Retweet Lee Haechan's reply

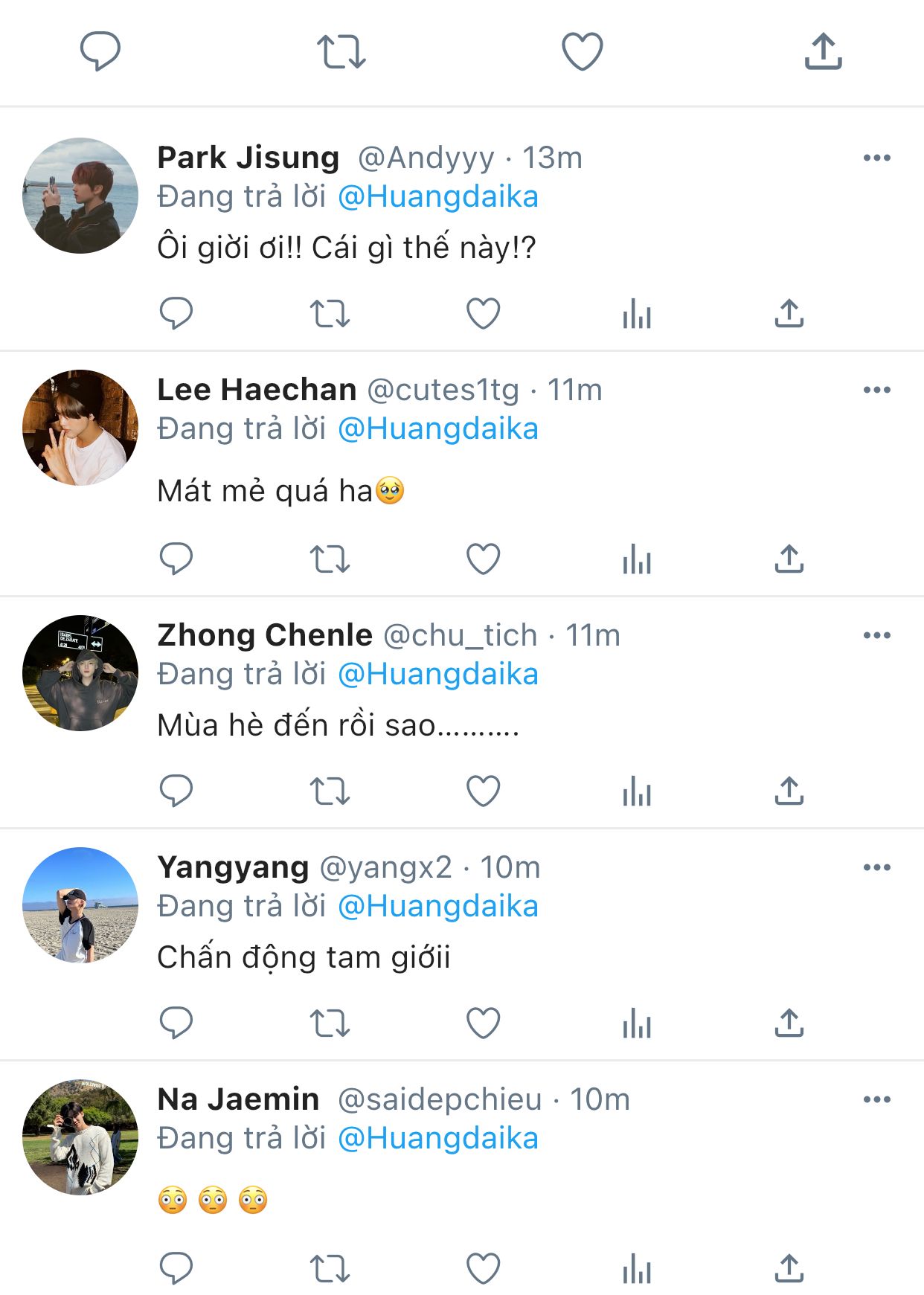coord(330,559)
